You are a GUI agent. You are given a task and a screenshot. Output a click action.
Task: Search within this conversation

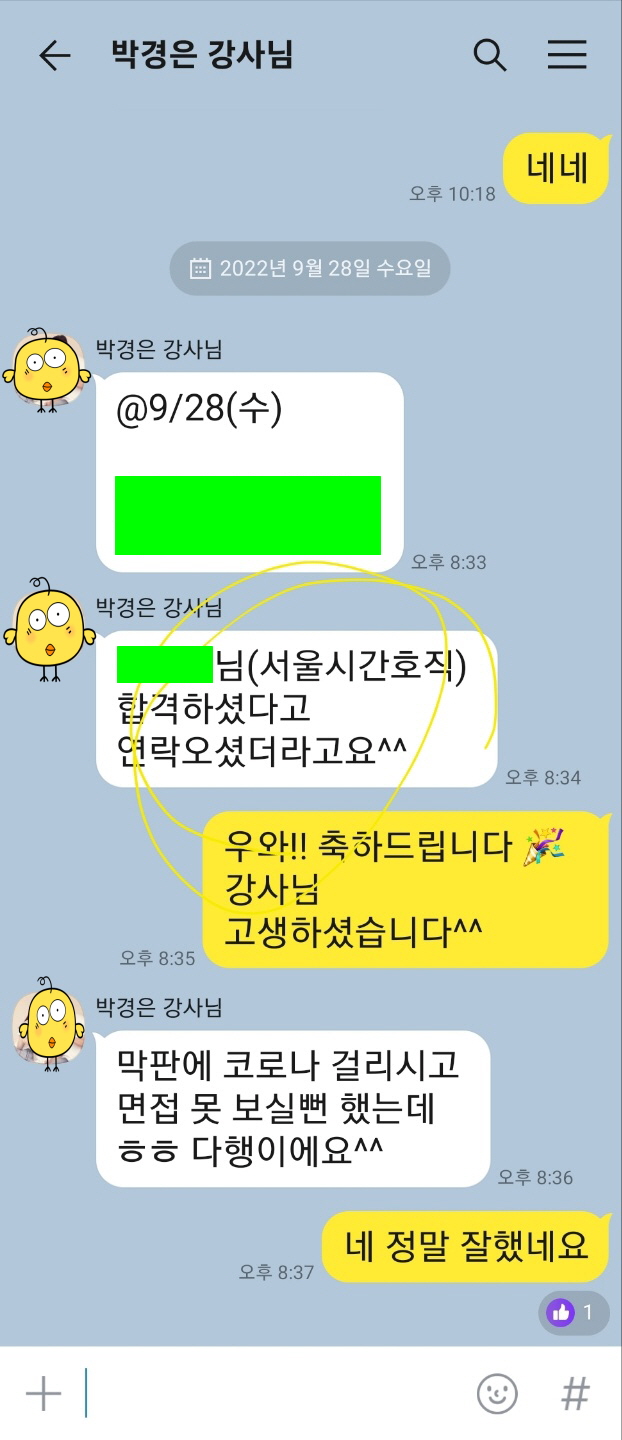click(489, 55)
